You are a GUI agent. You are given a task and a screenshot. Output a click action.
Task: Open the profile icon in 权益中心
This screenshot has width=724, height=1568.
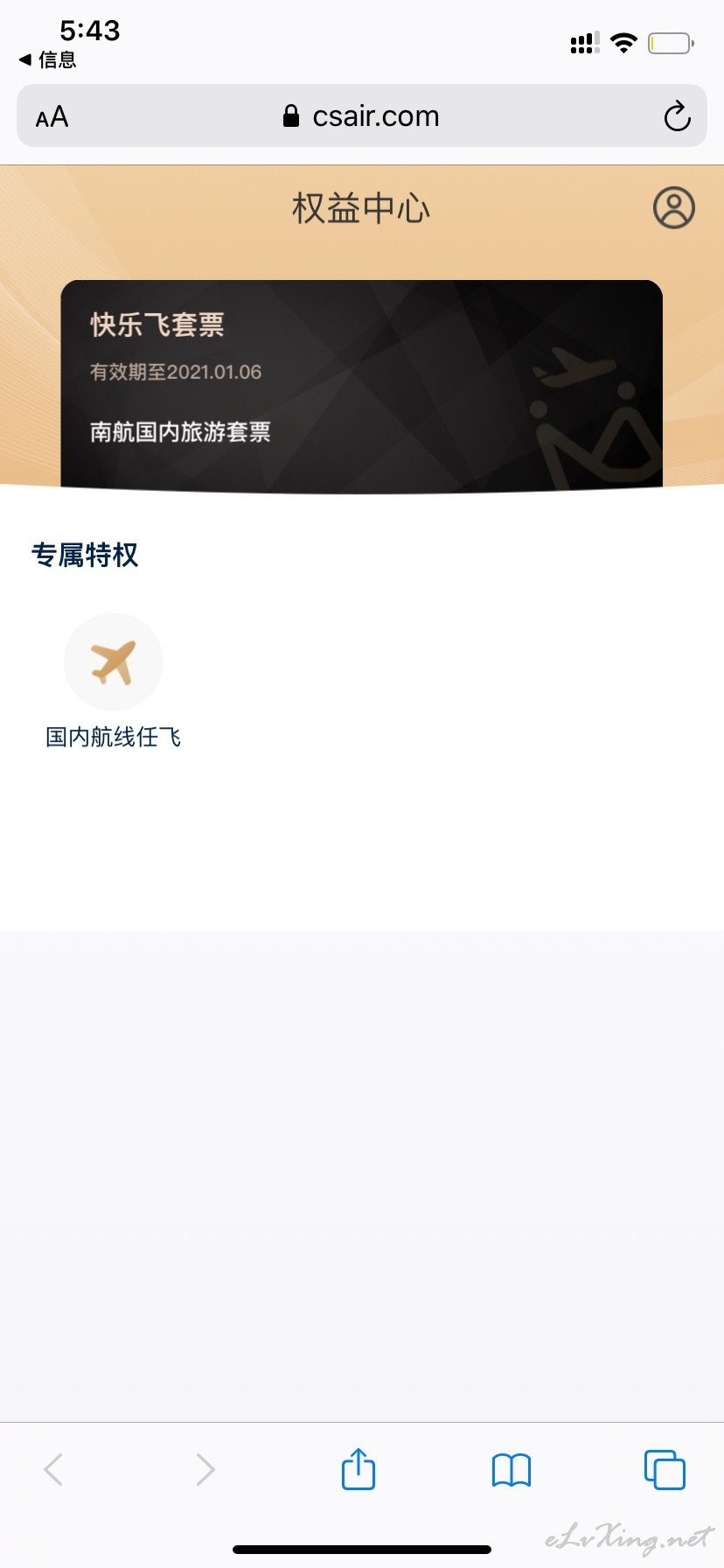(x=673, y=208)
